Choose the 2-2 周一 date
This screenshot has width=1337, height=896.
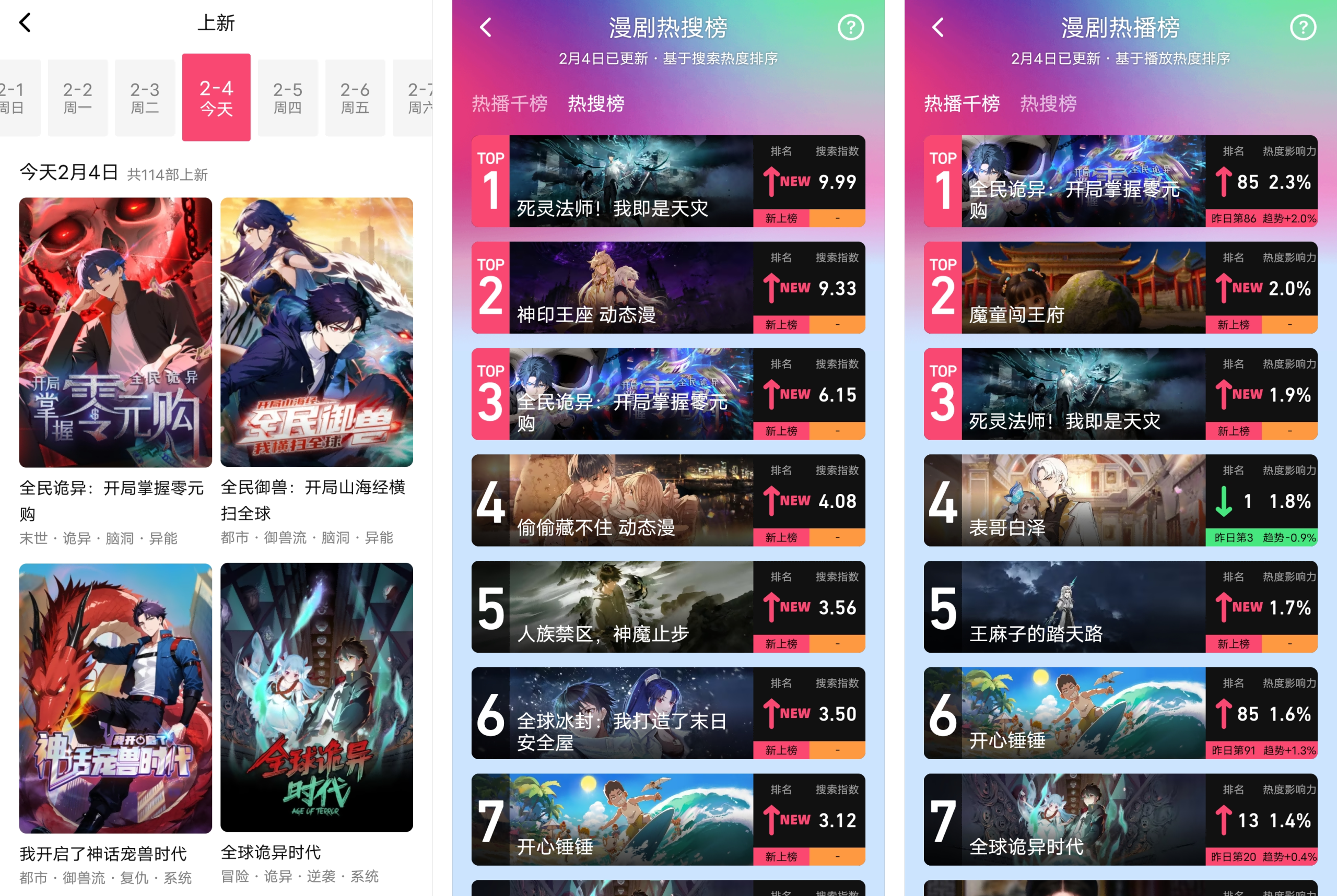coord(78,98)
